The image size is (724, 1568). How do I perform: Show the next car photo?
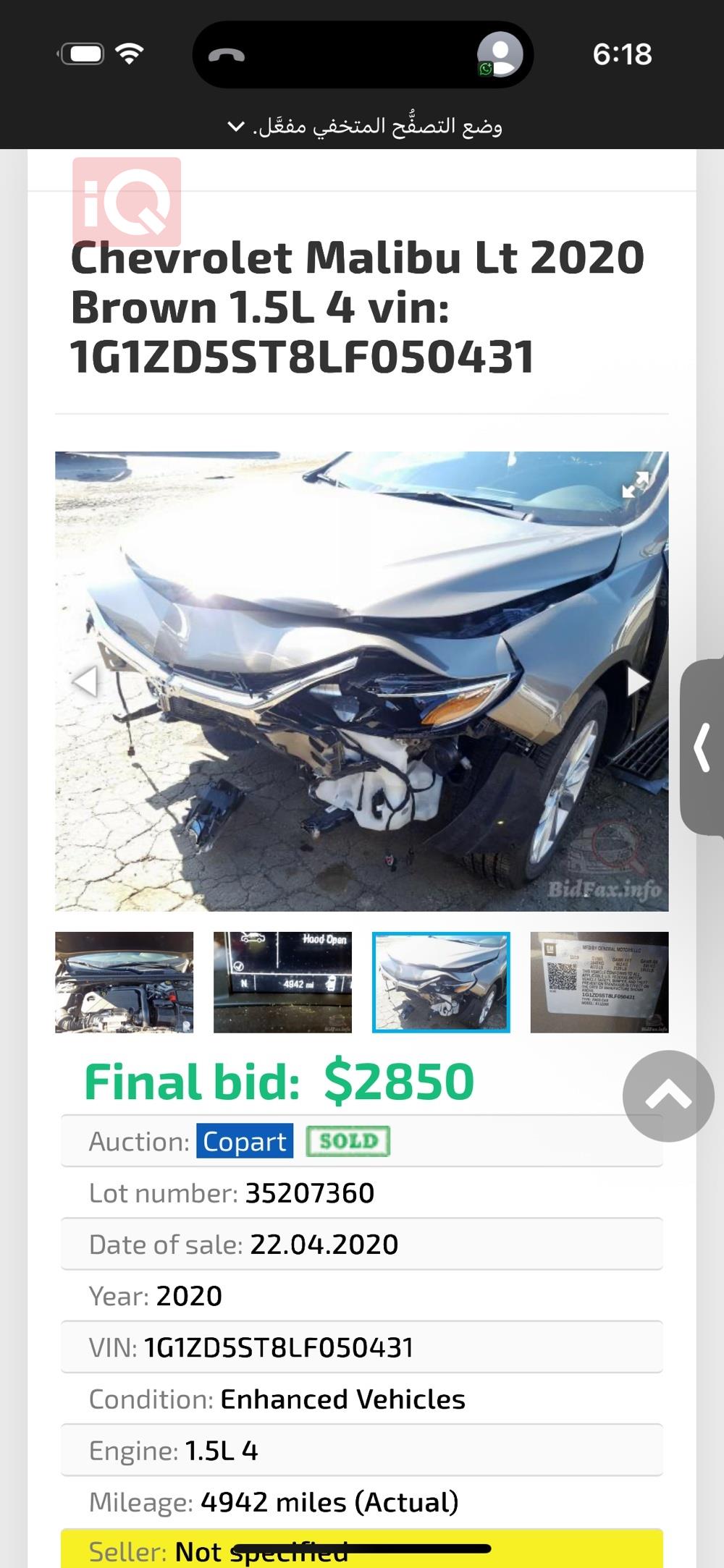click(x=637, y=681)
